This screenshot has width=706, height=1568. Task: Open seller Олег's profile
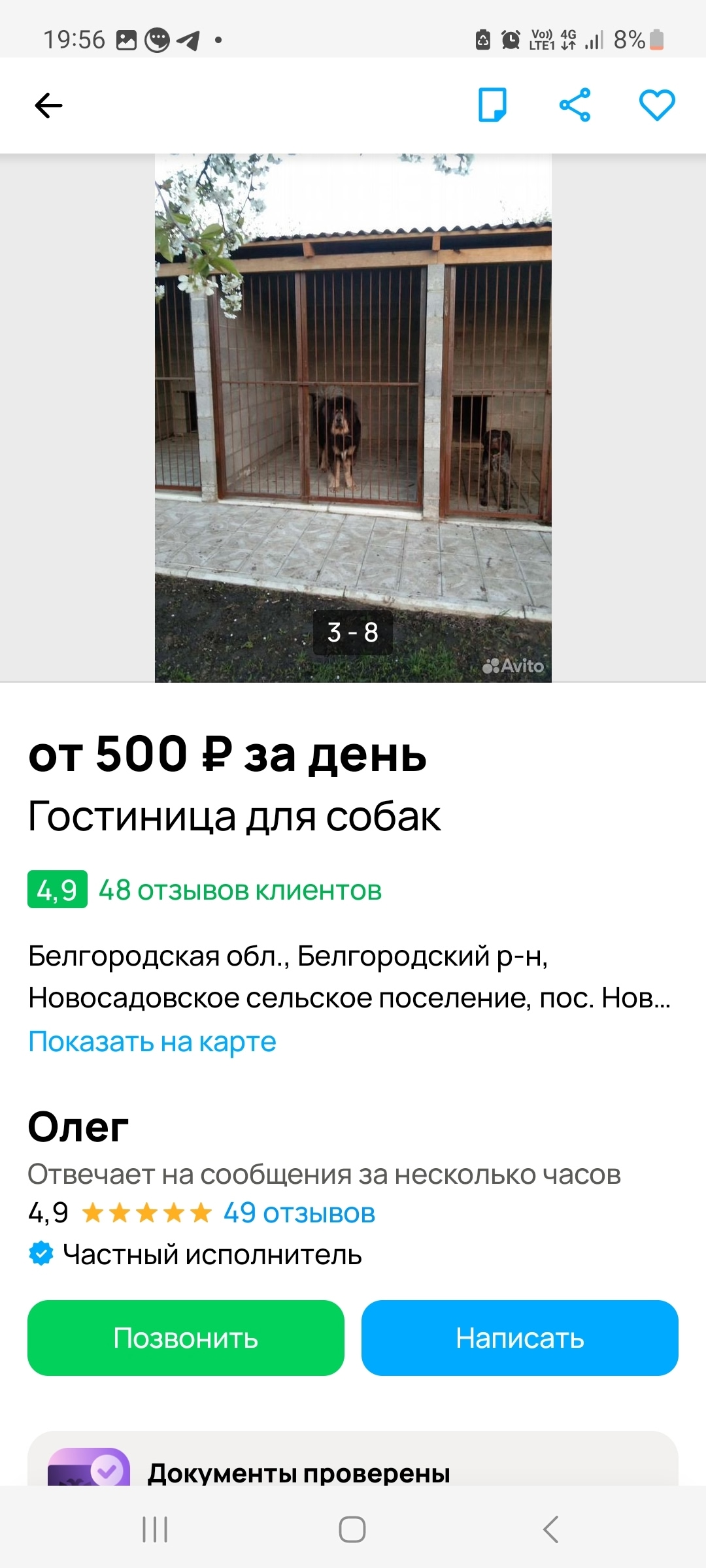pos(78,1127)
